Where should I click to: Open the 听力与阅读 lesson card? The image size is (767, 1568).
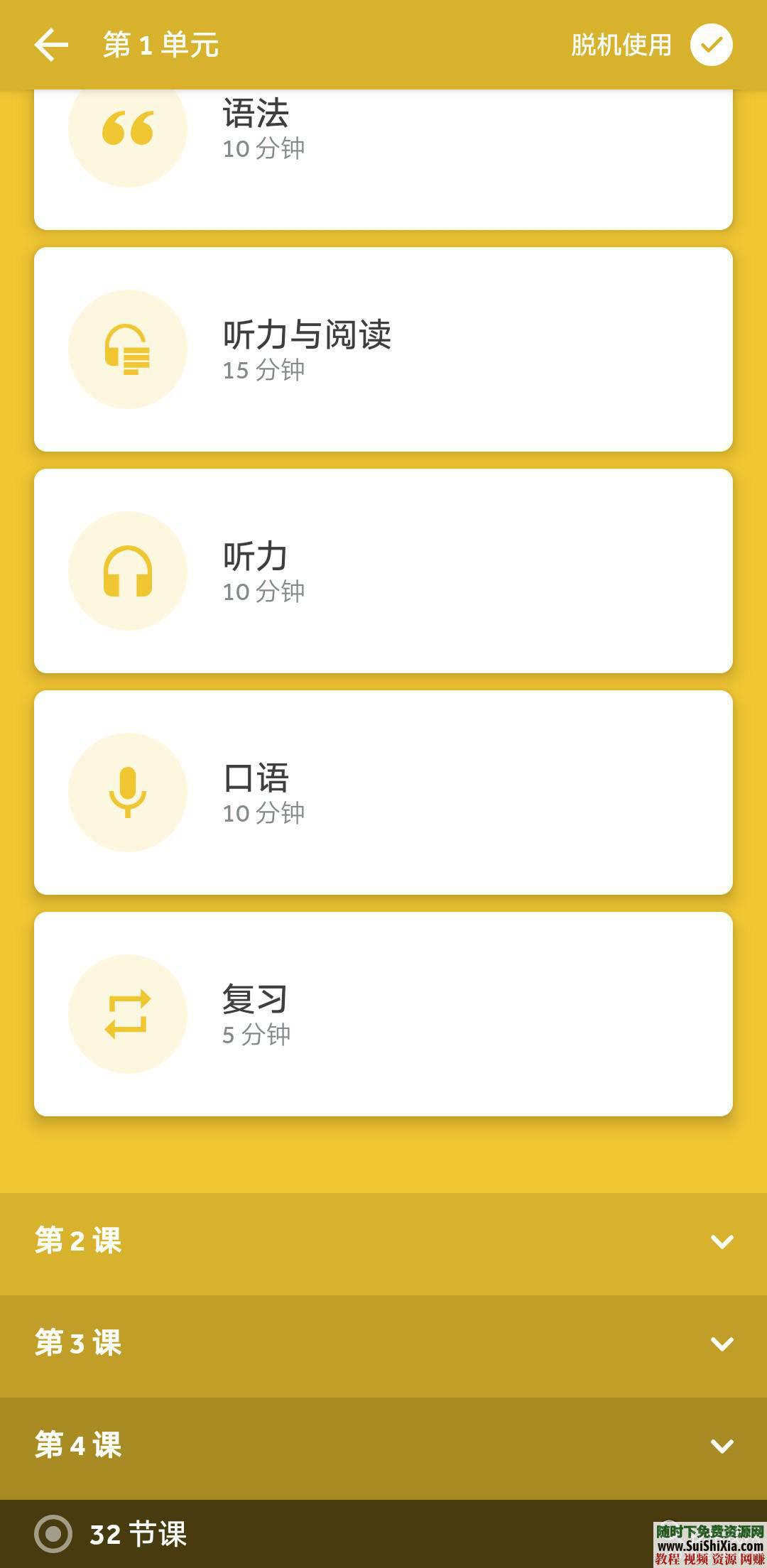(383, 349)
